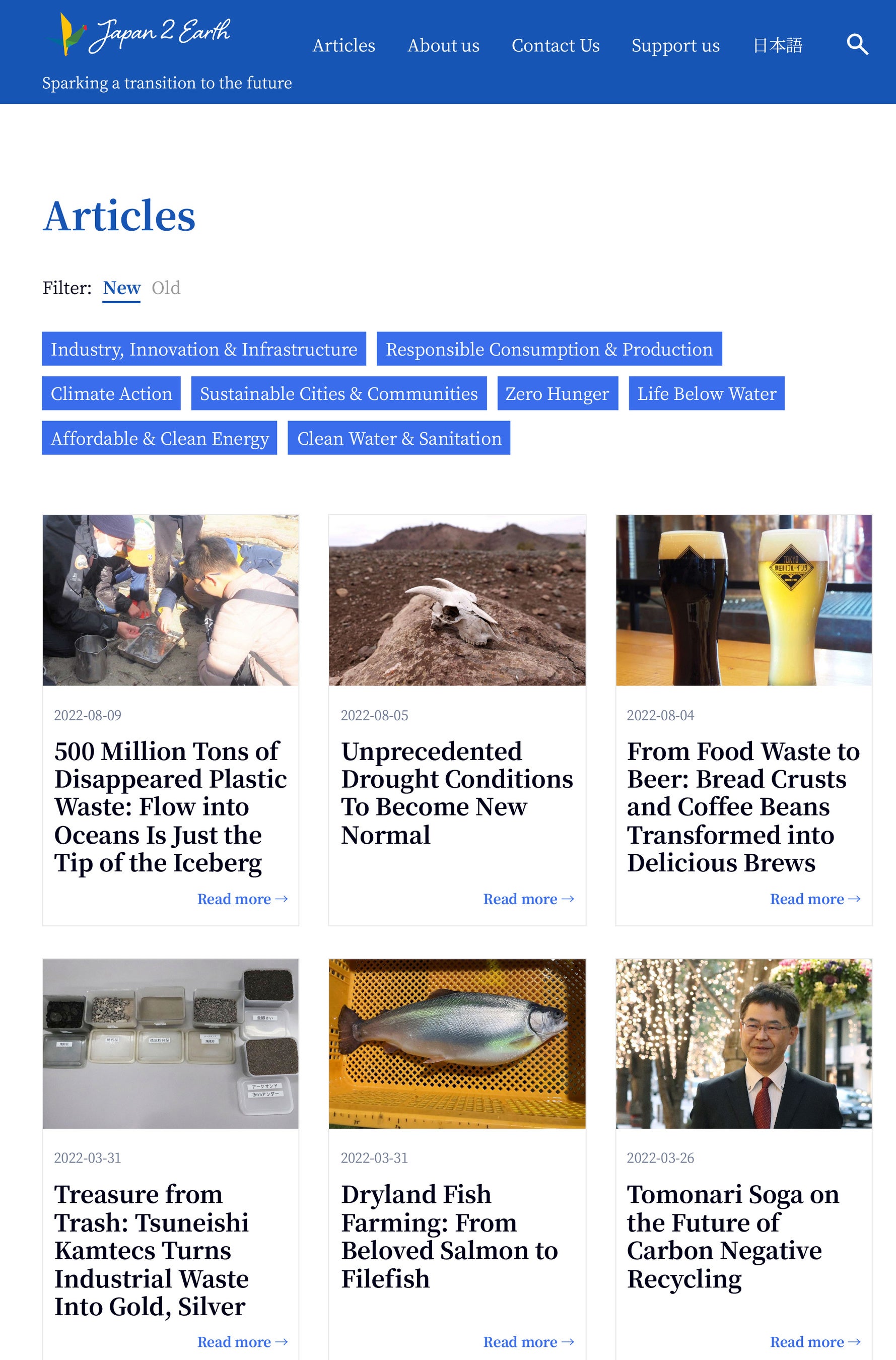Screen dimensions: 896x1360
Task: Filter by Responsible Consumption & Production
Action: (x=548, y=349)
